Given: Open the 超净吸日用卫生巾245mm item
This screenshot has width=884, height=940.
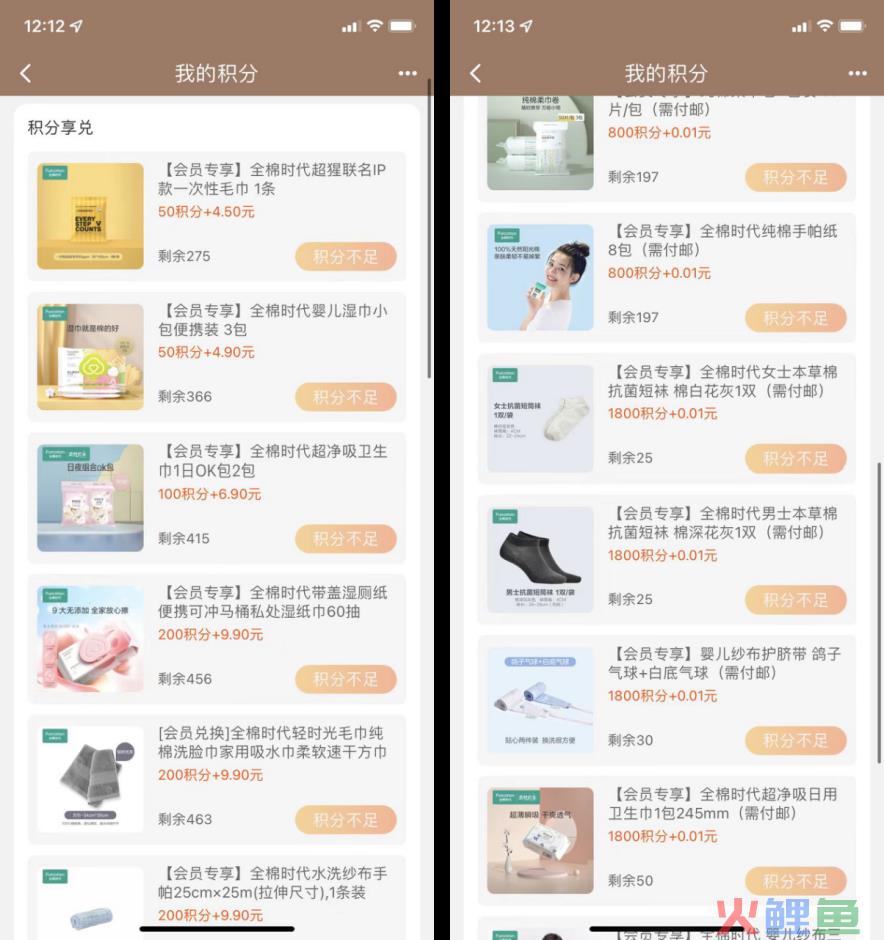Looking at the screenshot, I should [x=722, y=804].
